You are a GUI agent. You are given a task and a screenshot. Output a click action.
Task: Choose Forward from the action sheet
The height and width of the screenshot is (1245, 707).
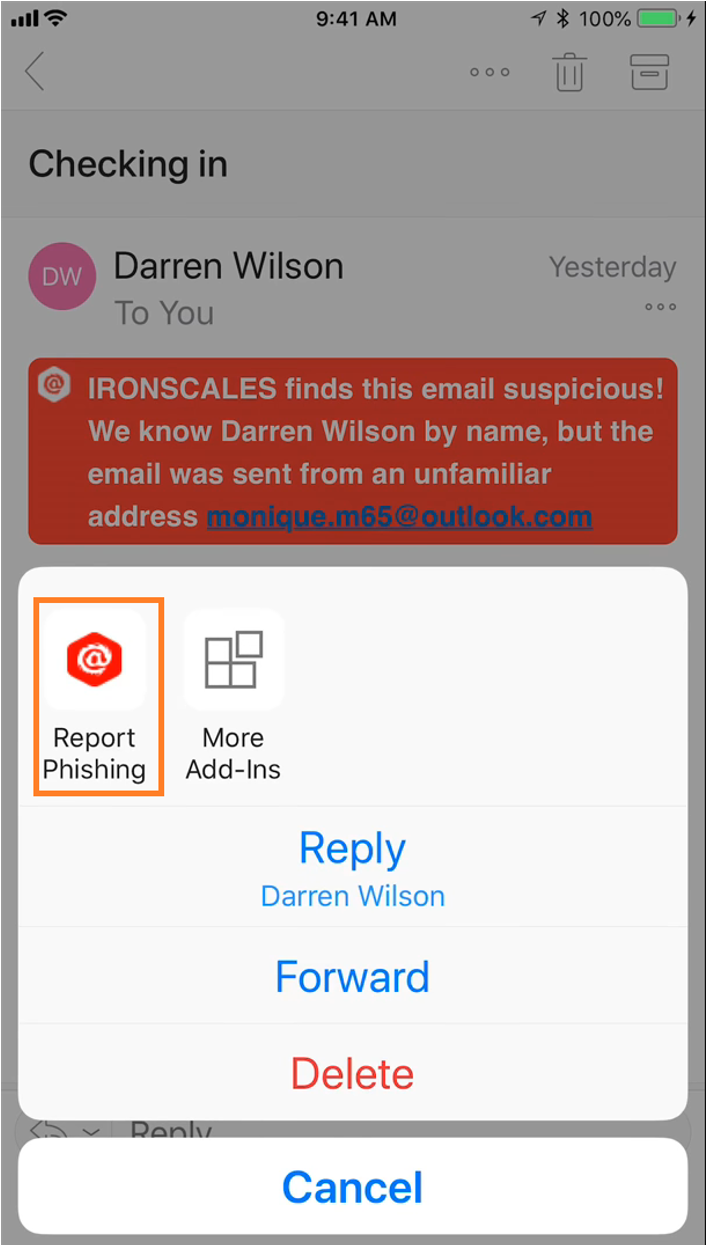click(353, 976)
